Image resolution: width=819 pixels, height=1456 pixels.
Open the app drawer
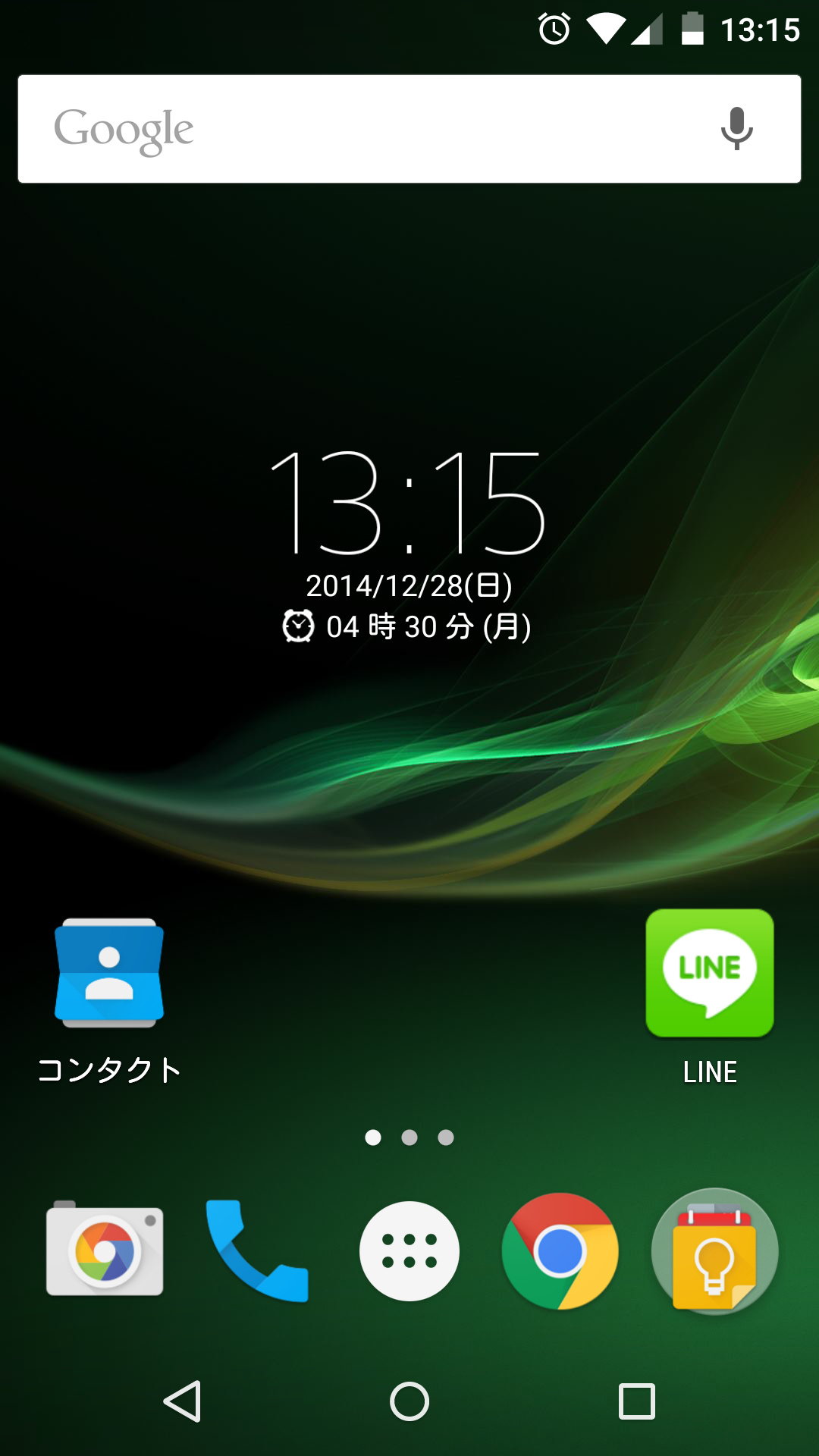[x=409, y=1251]
